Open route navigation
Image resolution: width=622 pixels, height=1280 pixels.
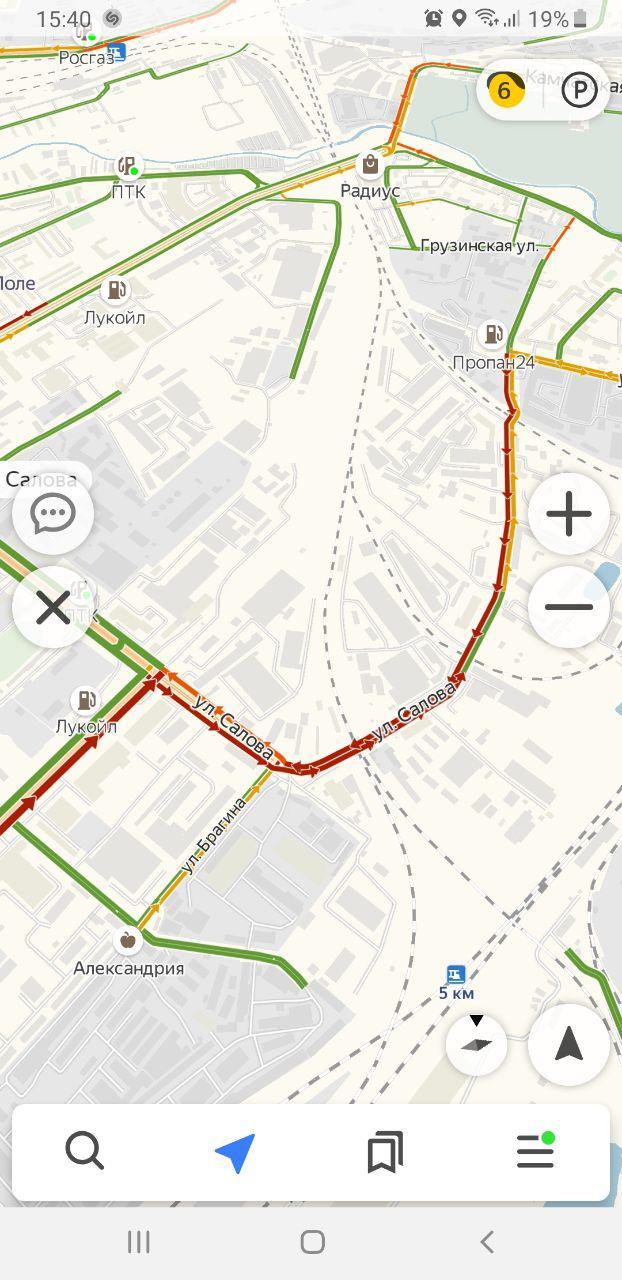pos(235,1152)
